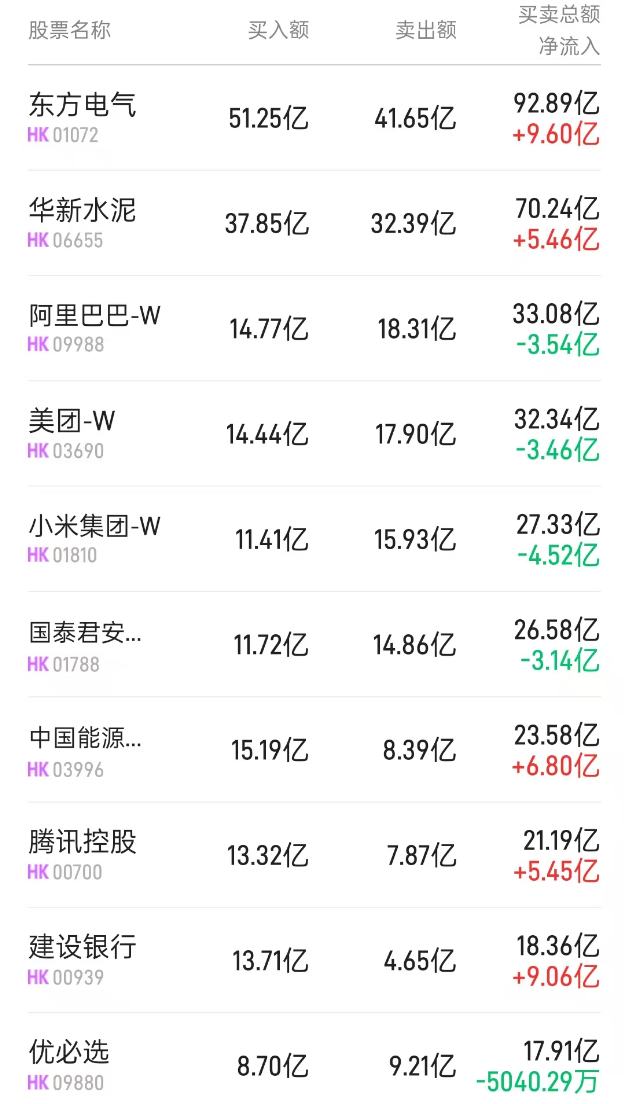Screen dimensions: 624x1104
Task: Open the 小米集团-W stock row
Action: tap(314, 539)
